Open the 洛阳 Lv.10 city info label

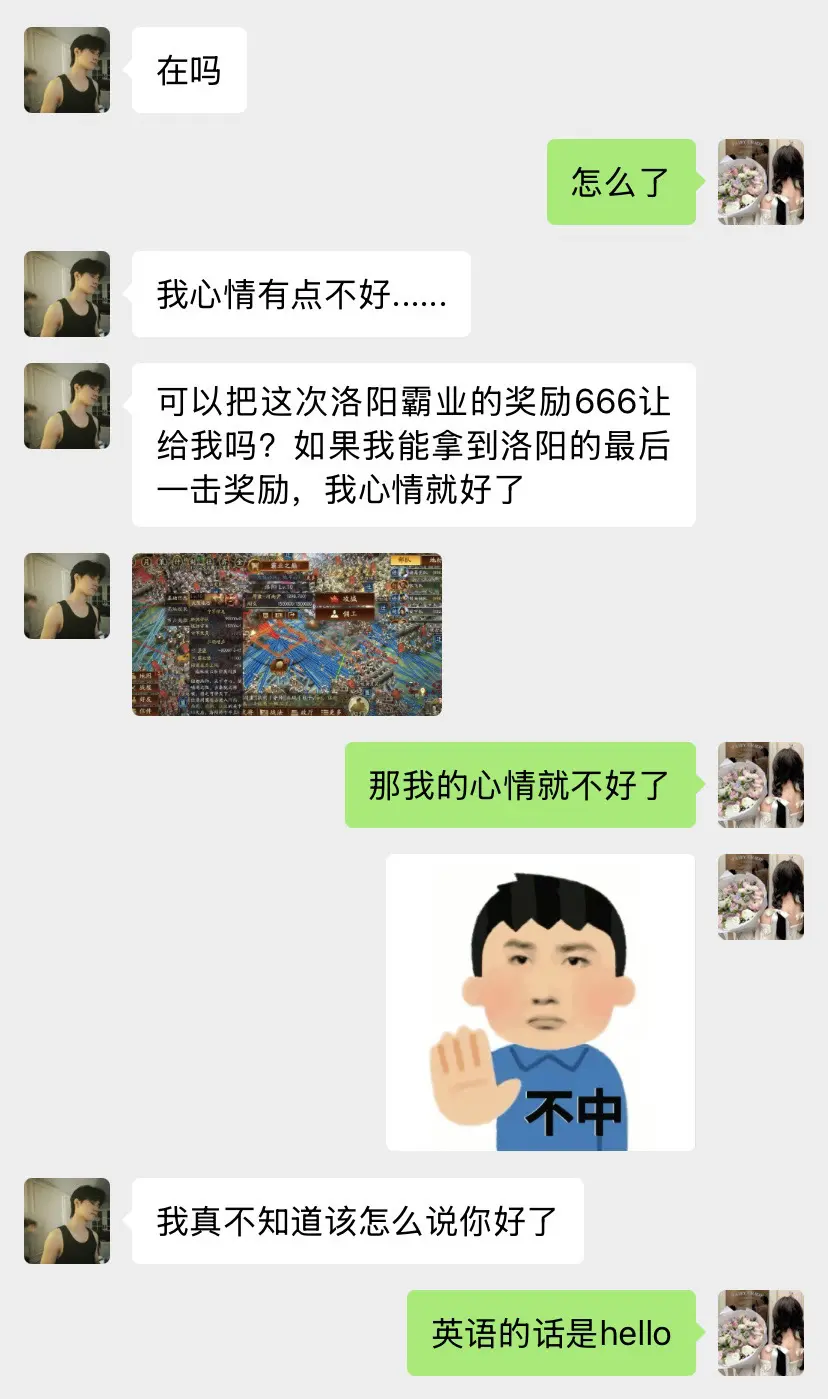pyautogui.click(x=279, y=588)
